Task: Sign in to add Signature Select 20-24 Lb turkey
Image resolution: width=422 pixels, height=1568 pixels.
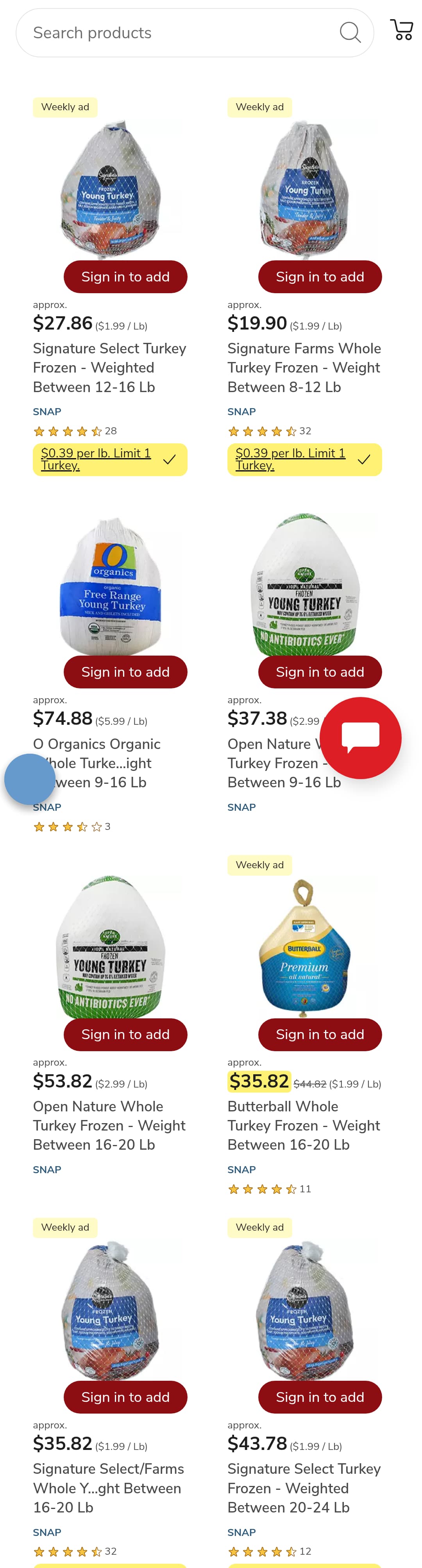Action: click(x=320, y=1397)
